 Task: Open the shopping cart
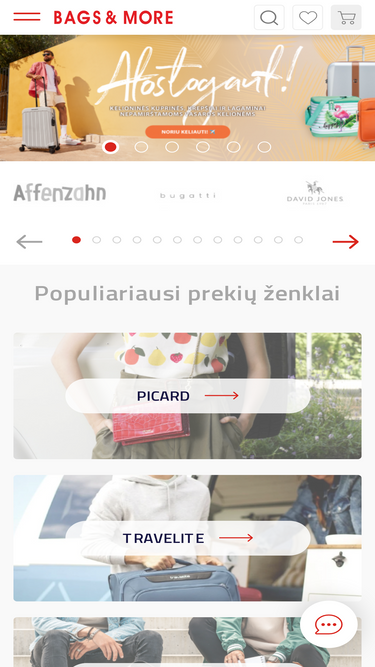[x=346, y=17]
